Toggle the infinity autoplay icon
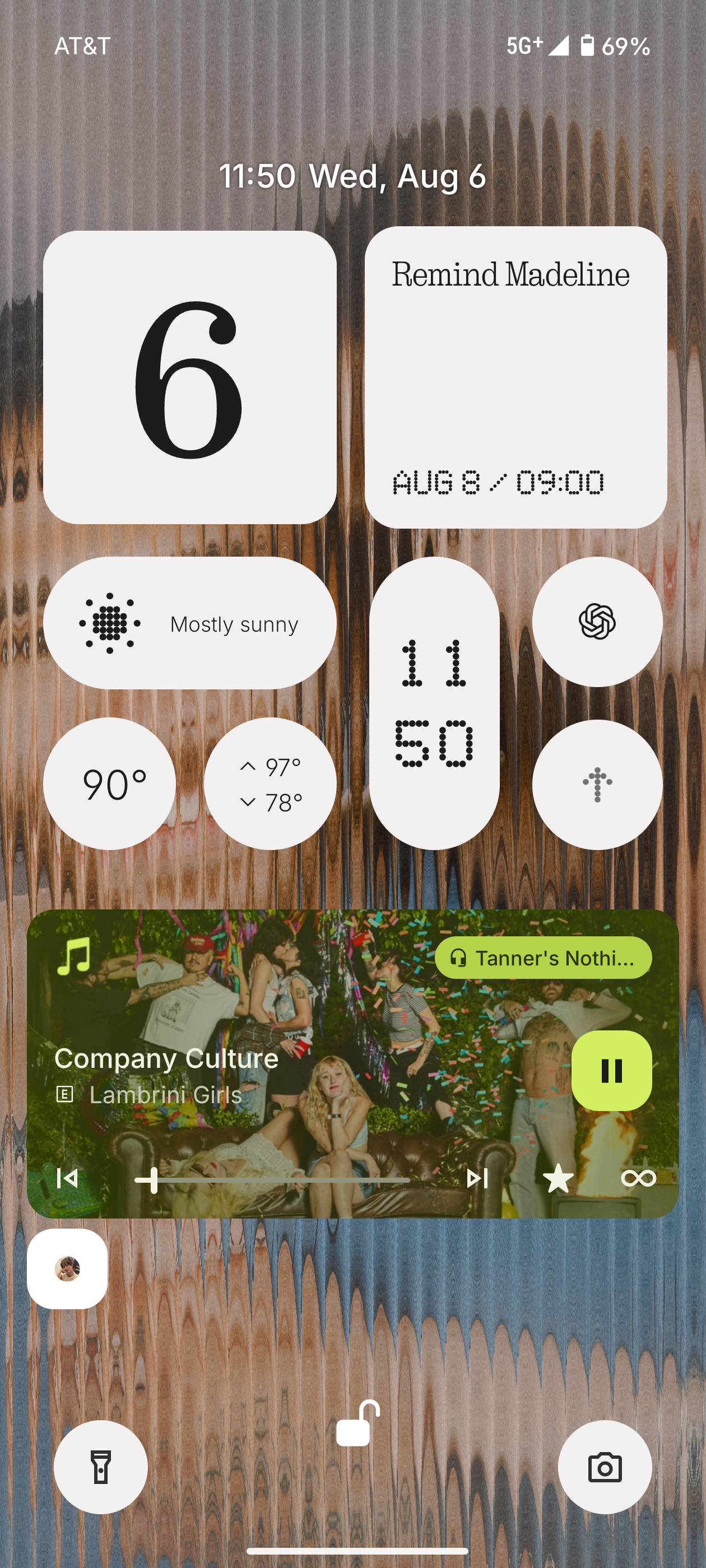 click(x=638, y=1178)
